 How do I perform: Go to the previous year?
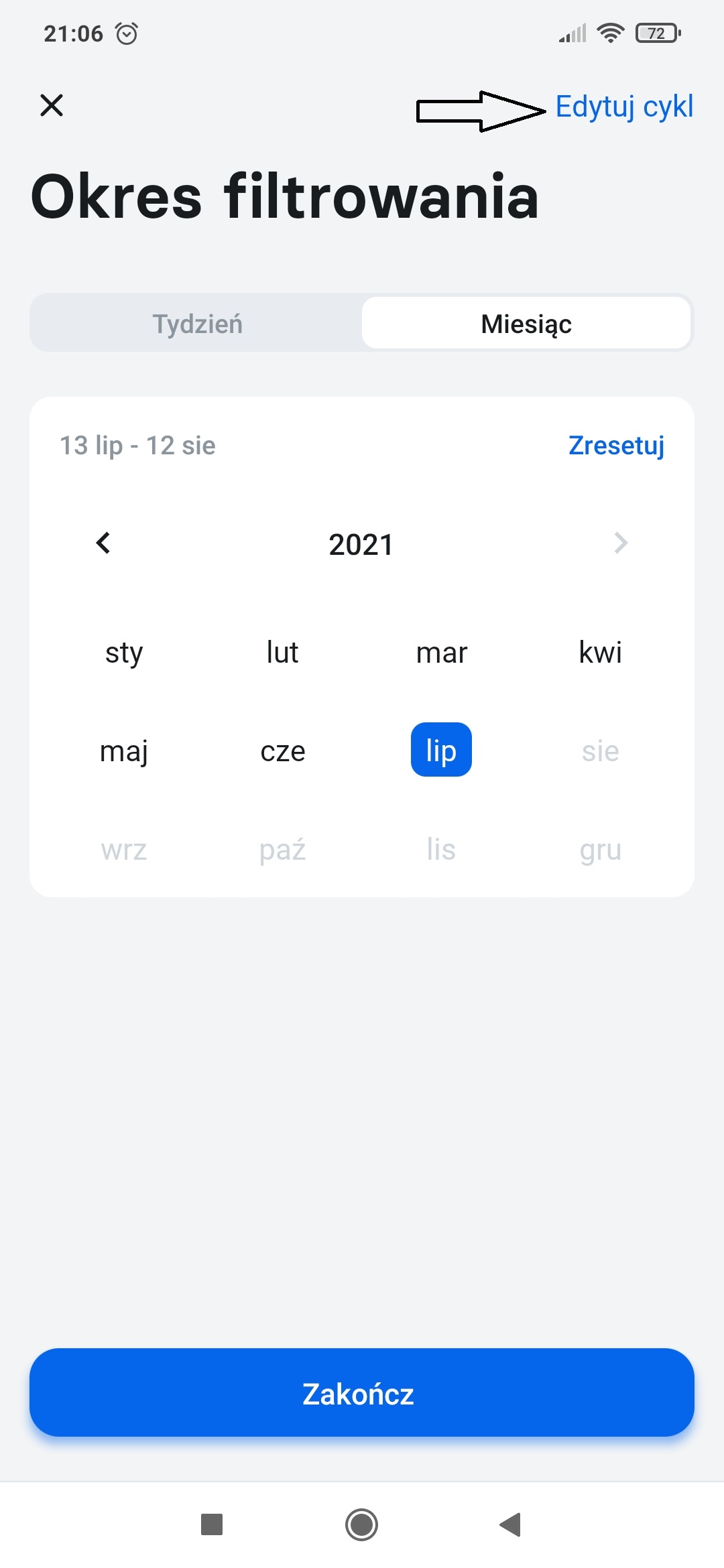[103, 543]
